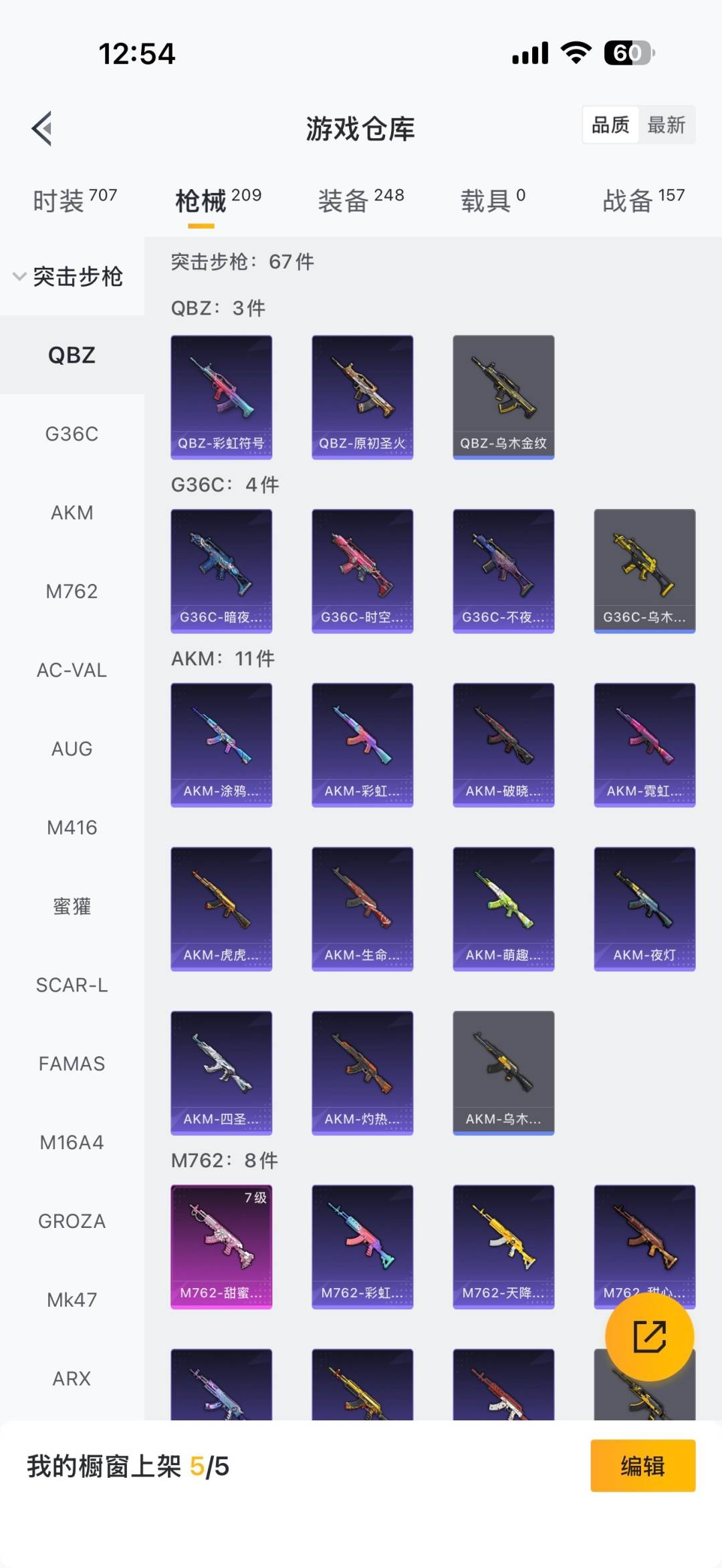Open the level 7 M762-甜蜜 skin
The image size is (722, 1568).
pyautogui.click(x=221, y=1246)
